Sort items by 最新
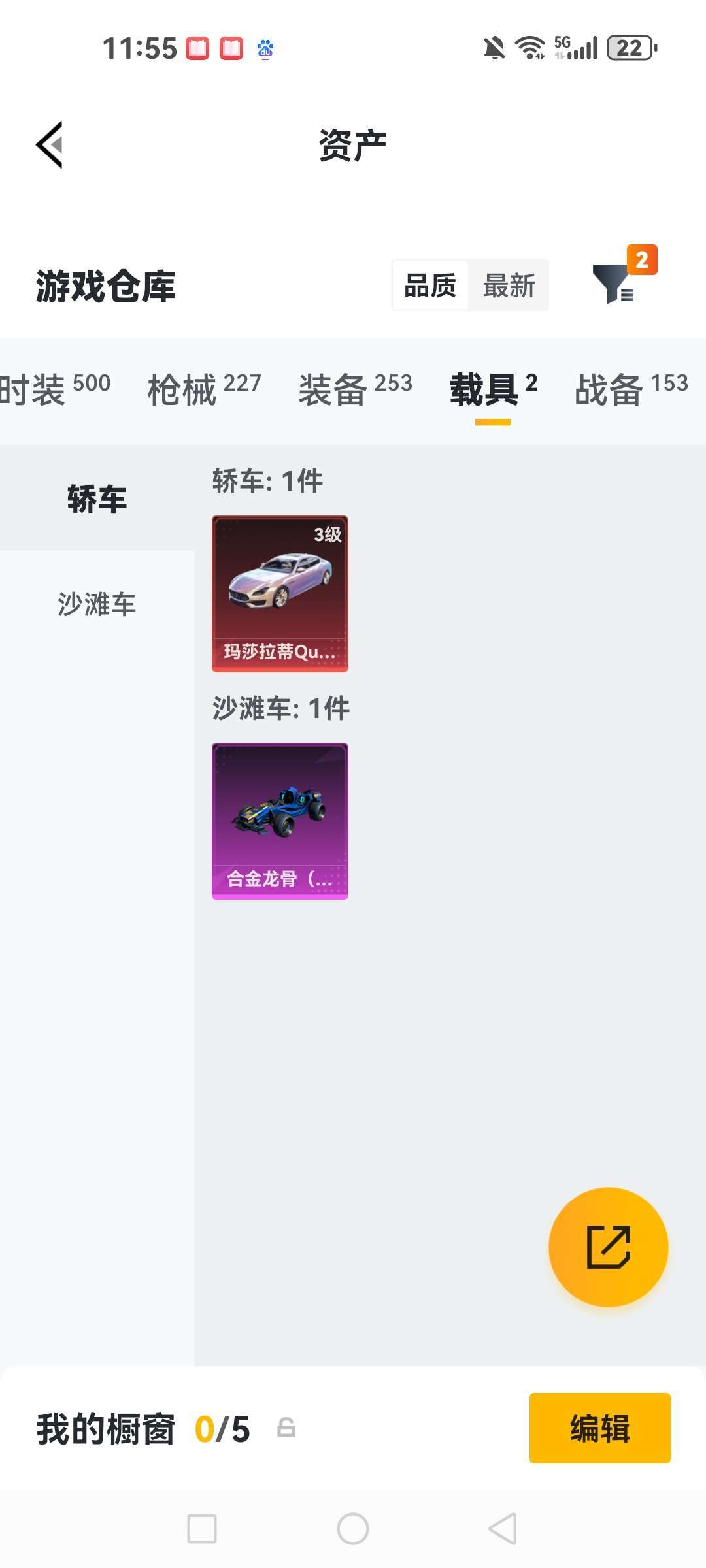The width and height of the screenshot is (706, 1568). [509, 286]
